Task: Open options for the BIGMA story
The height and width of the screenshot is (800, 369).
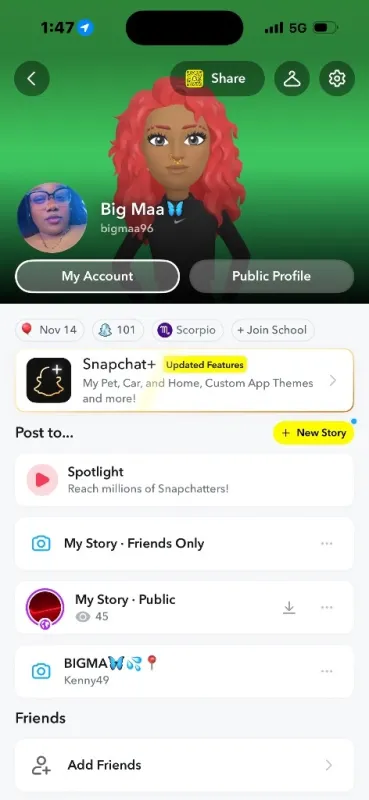Action: 327,671
